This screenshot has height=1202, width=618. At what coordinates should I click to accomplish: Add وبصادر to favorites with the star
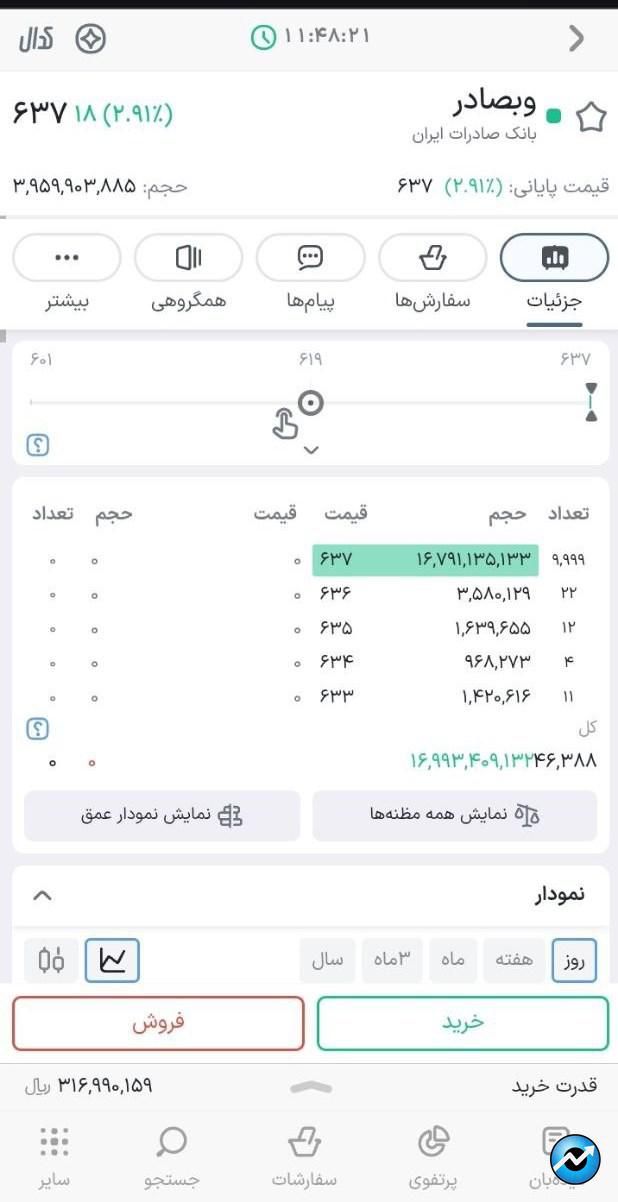click(591, 118)
